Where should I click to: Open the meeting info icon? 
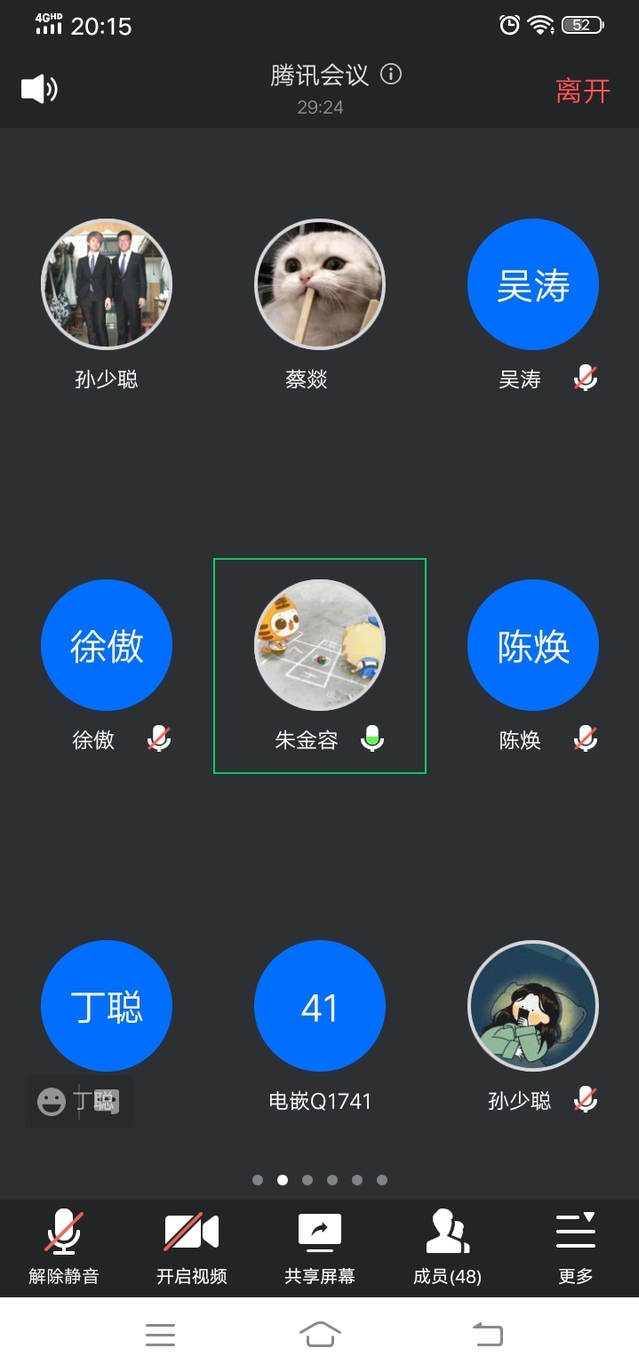click(391, 75)
